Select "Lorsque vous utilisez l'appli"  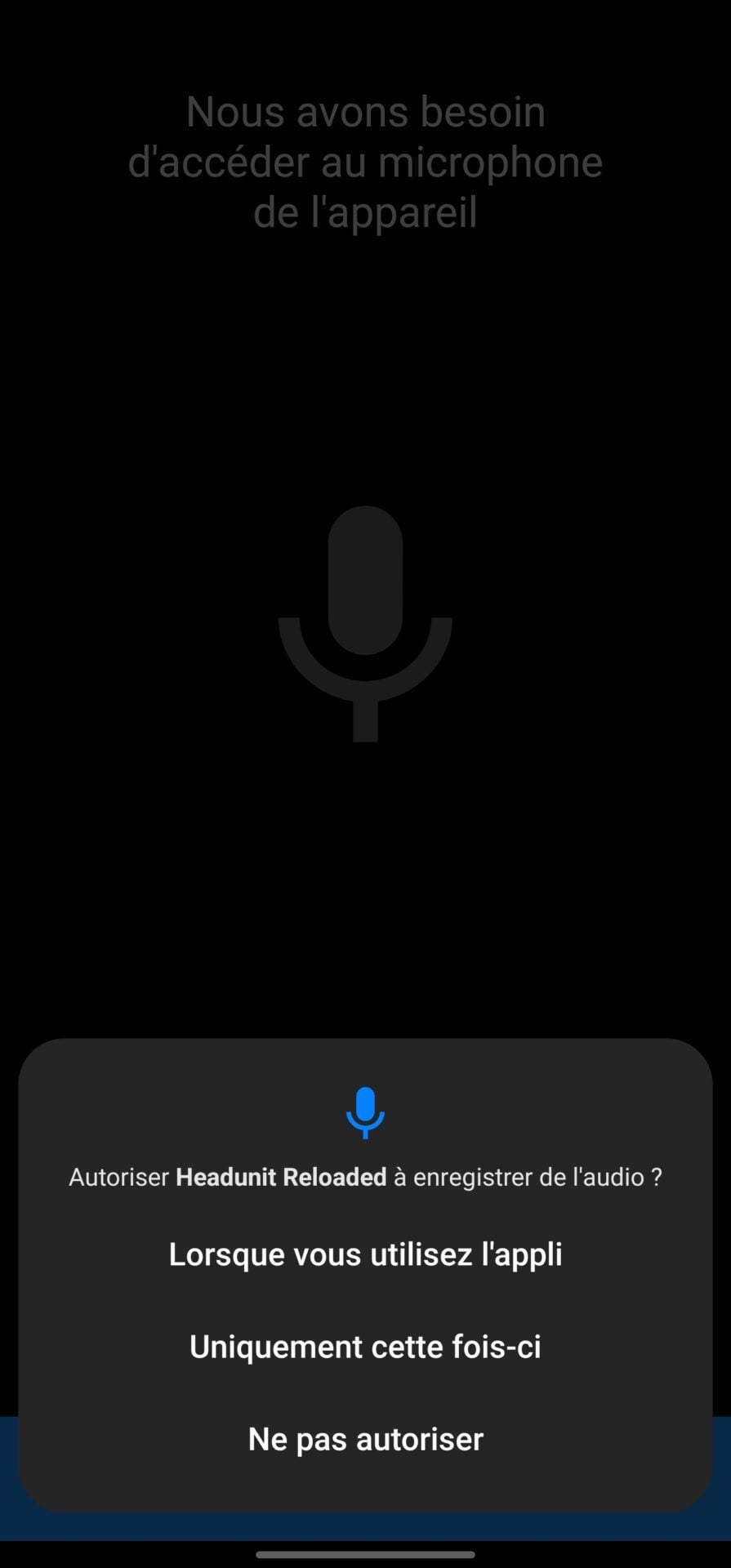click(x=365, y=1254)
